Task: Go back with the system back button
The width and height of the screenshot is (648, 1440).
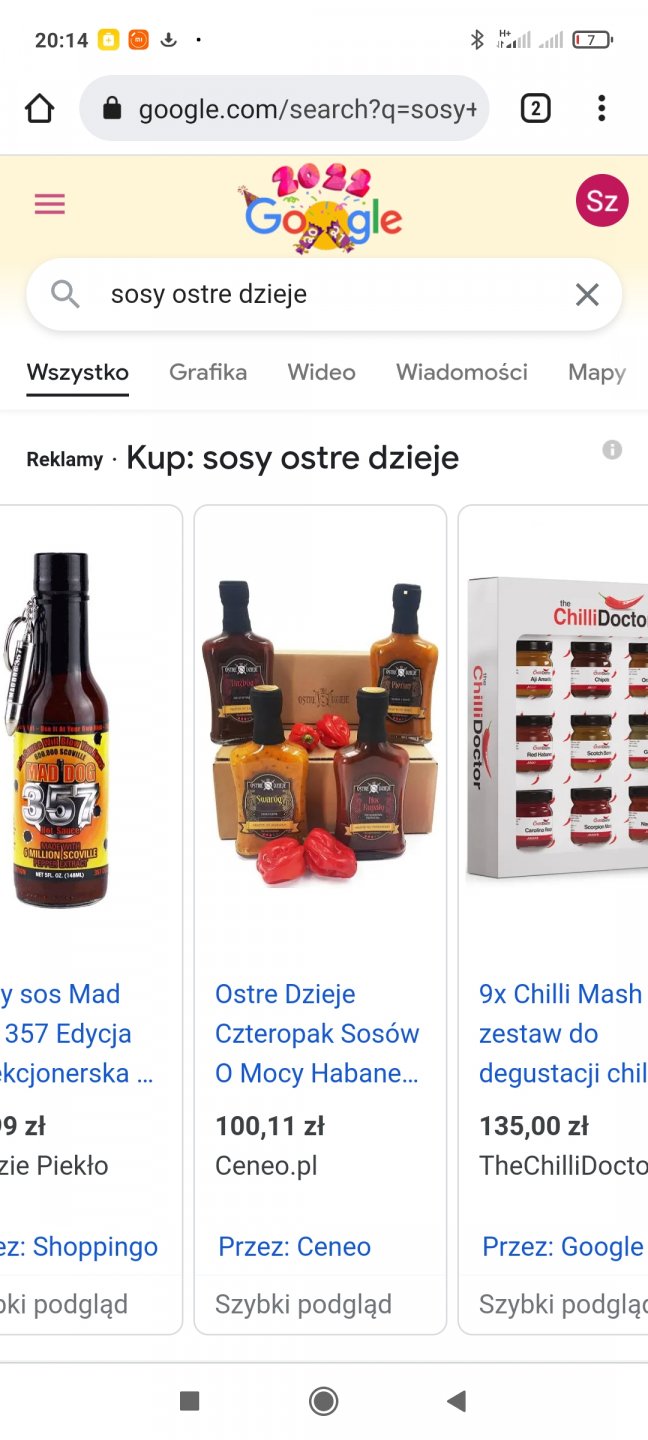Action: click(x=457, y=1401)
